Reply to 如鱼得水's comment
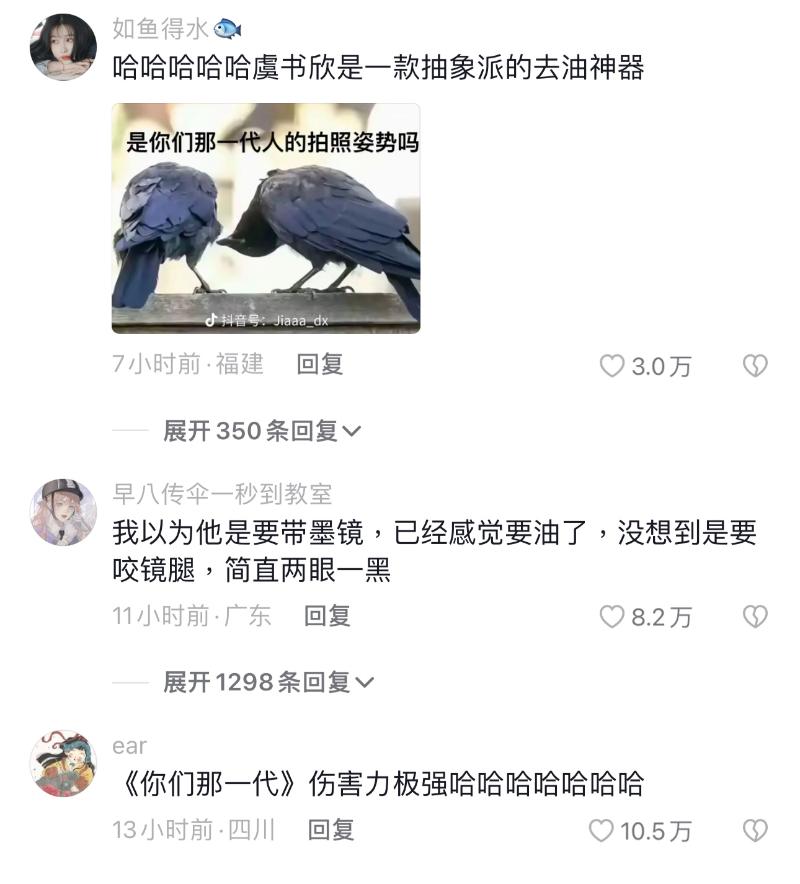Viewport: 800px width, 884px height. tap(320, 365)
